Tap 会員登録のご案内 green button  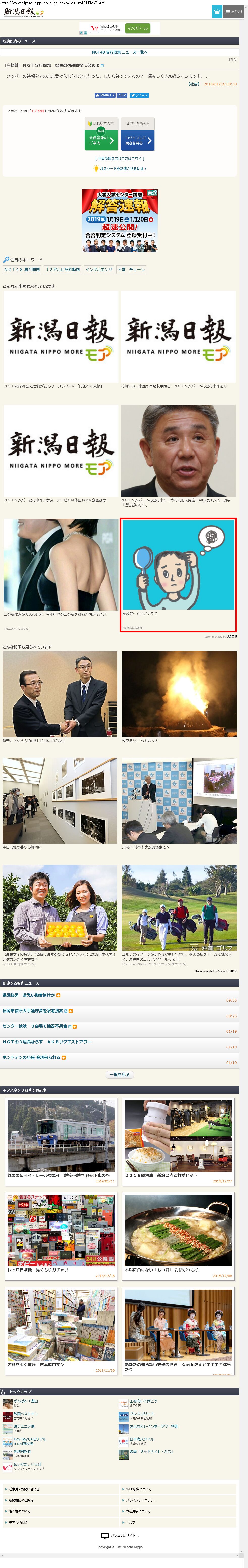point(101,141)
